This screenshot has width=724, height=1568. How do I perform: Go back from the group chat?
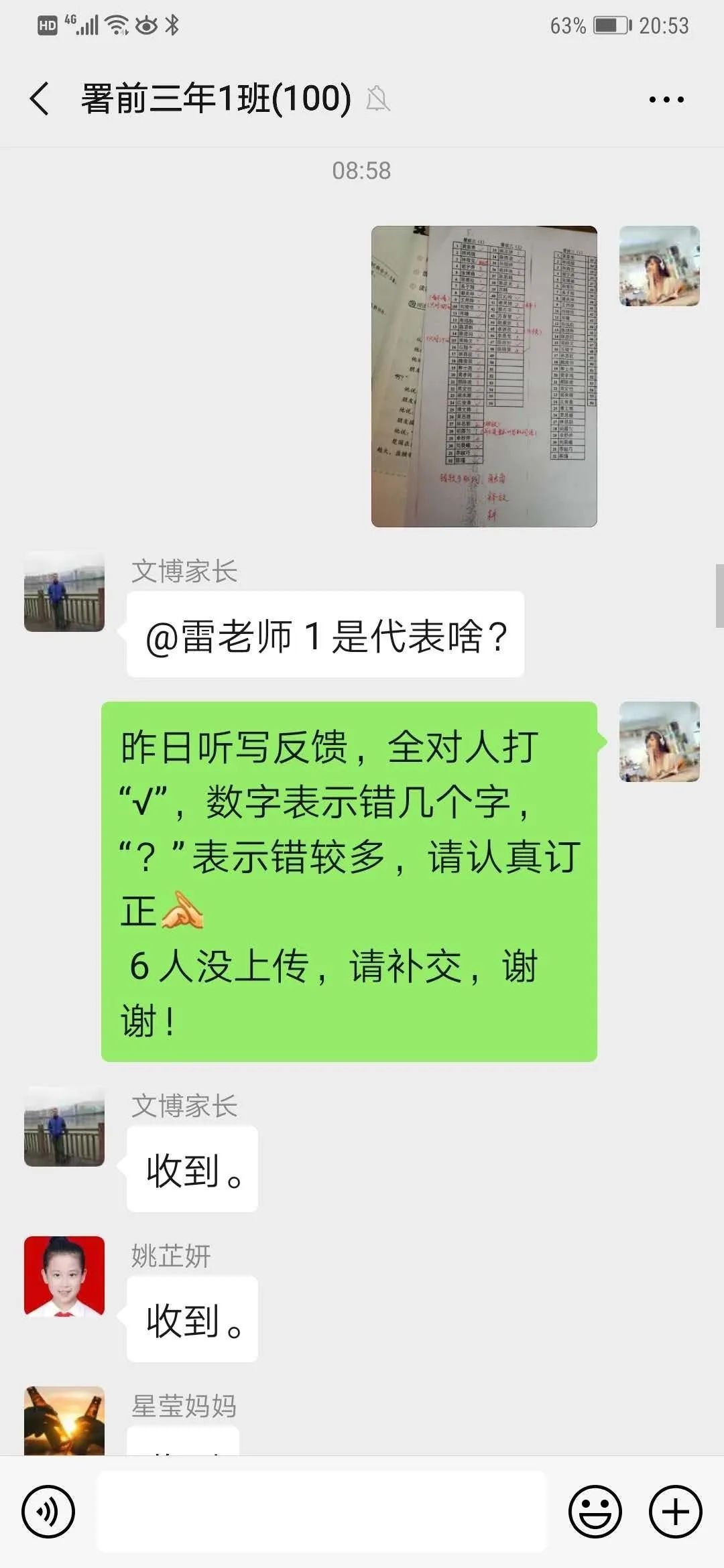click(x=40, y=99)
